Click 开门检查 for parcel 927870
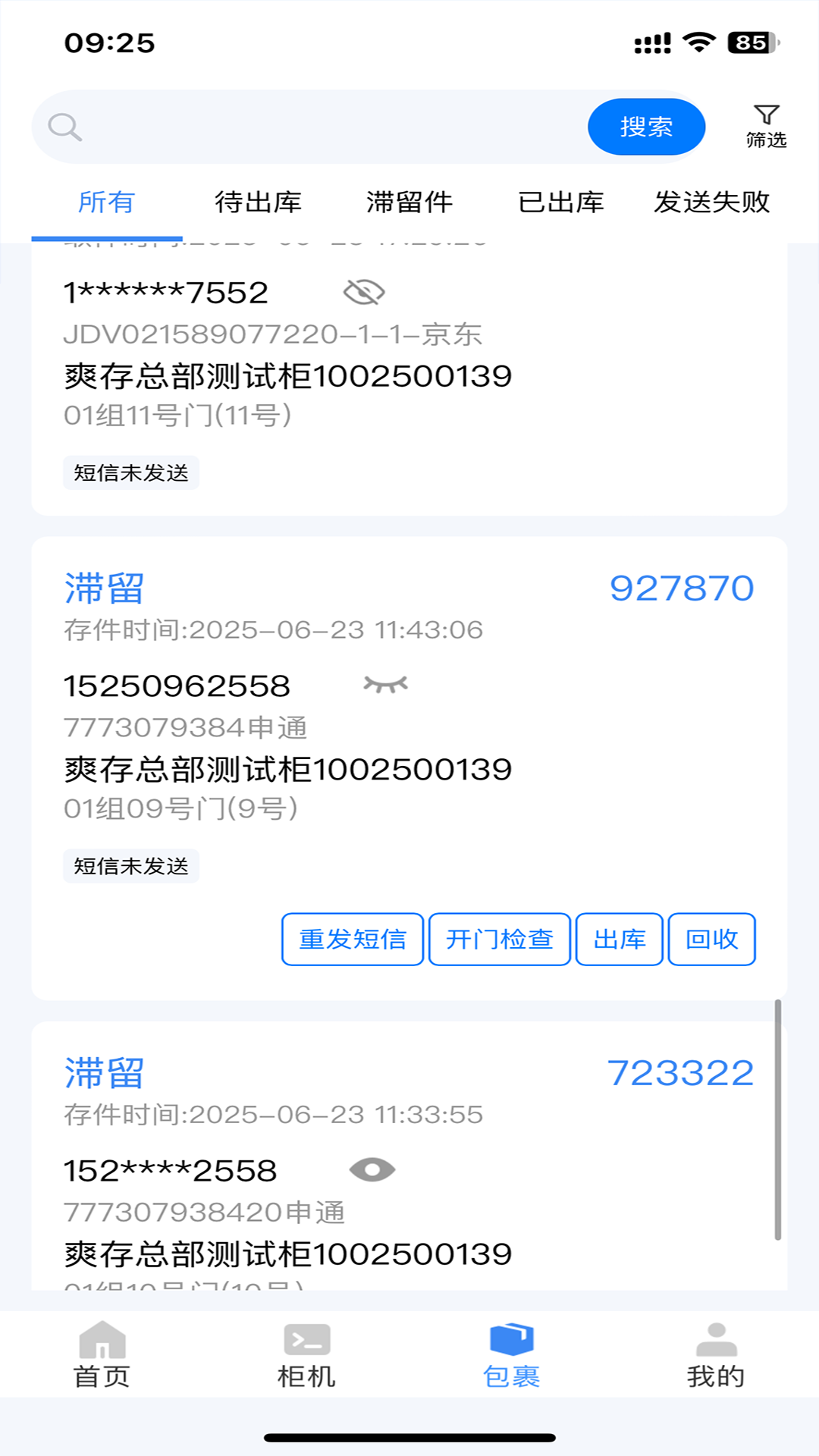The width and height of the screenshot is (819, 1456). coord(498,939)
